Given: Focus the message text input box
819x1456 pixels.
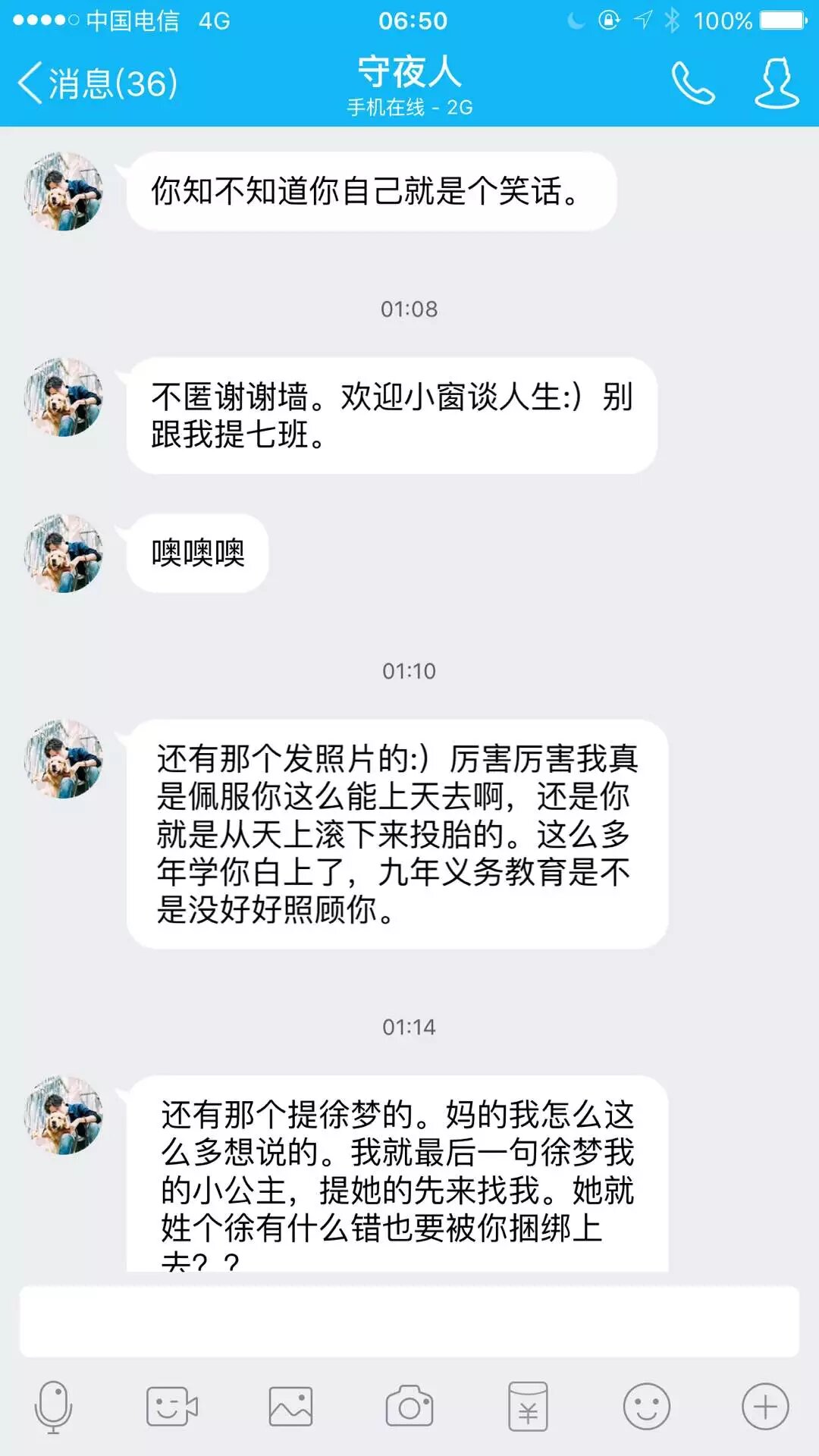Looking at the screenshot, I should tap(409, 1321).
